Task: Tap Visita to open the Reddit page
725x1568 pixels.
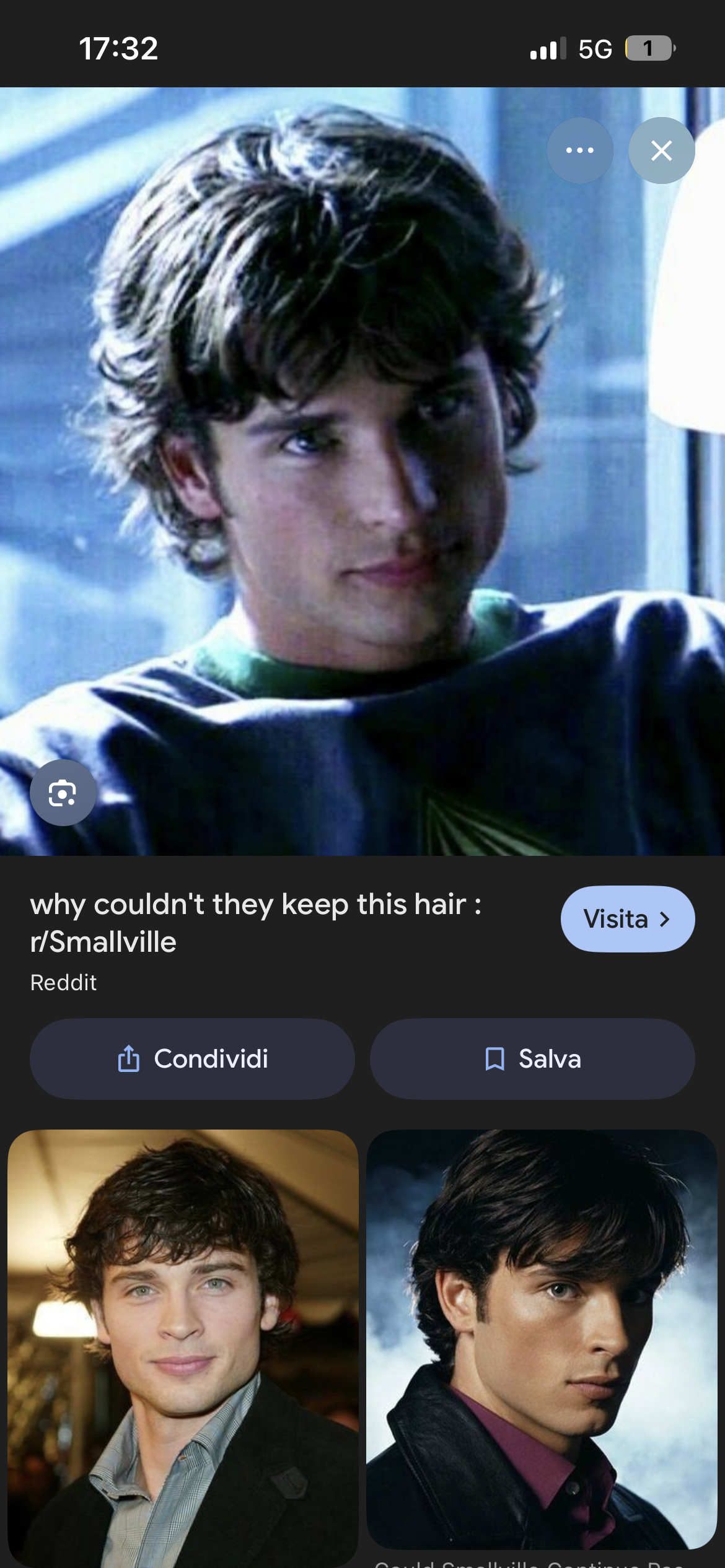Action: pos(627,919)
